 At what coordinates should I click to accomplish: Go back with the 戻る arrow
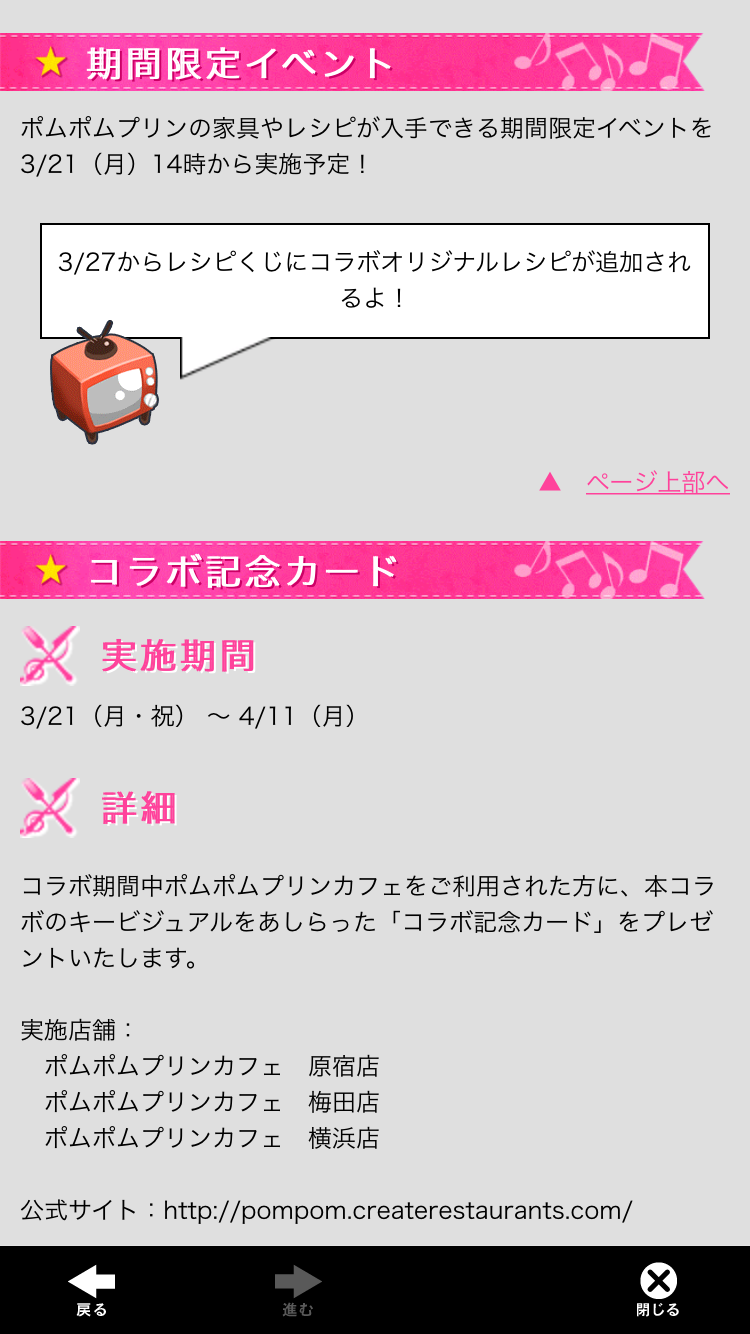[91, 1290]
